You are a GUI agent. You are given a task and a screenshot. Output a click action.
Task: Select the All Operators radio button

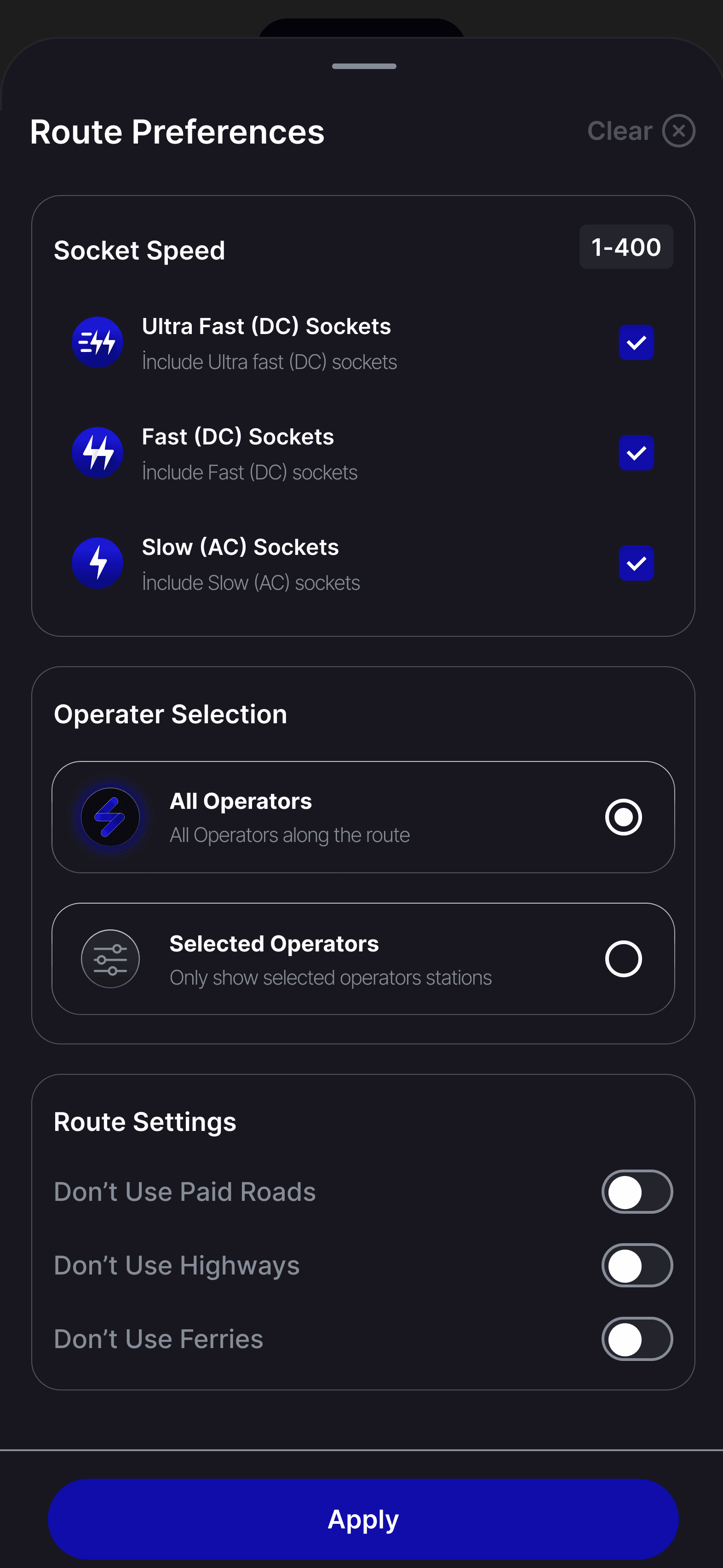623,817
